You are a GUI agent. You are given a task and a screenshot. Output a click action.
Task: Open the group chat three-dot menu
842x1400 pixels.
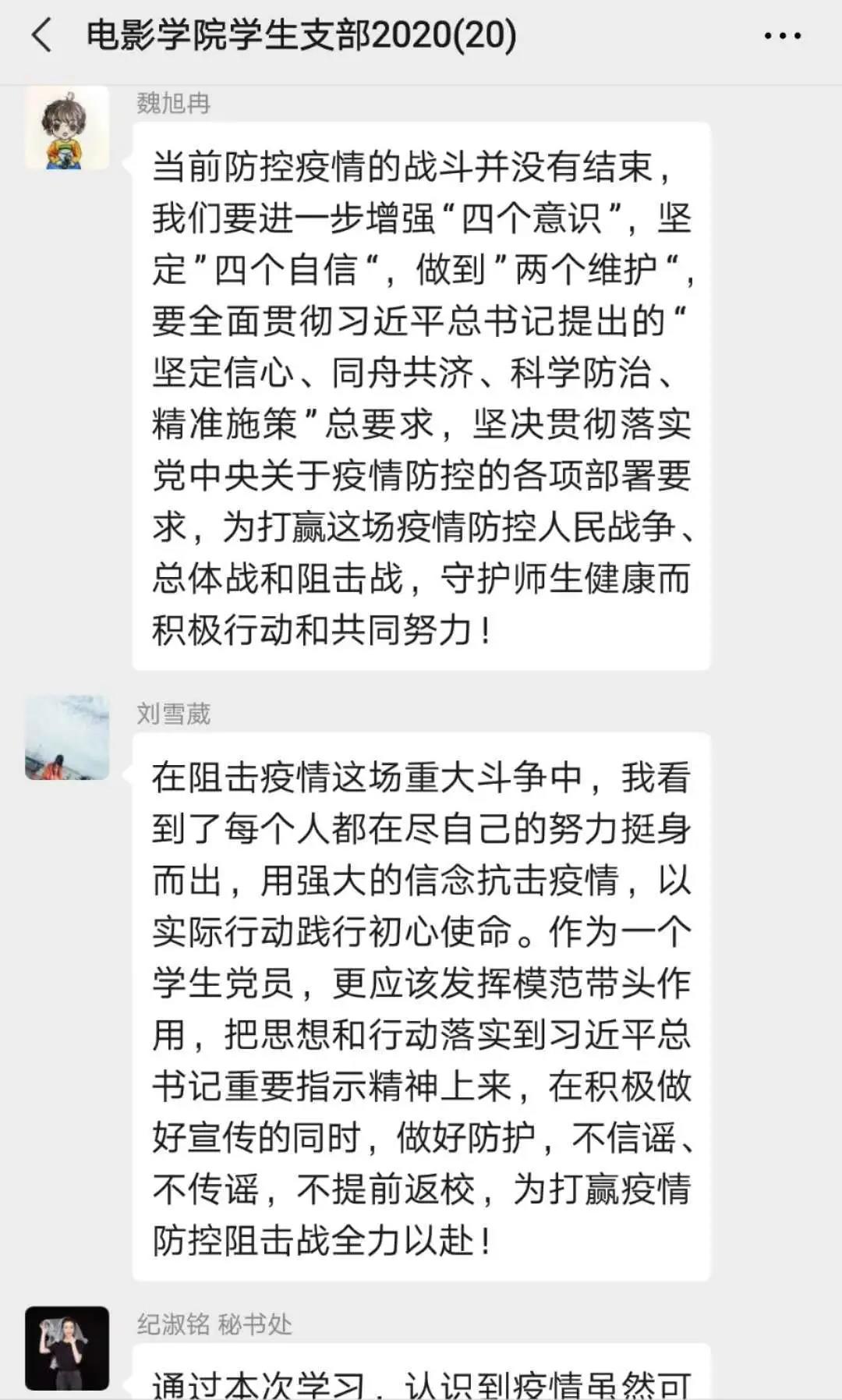pyautogui.click(x=782, y=36)
